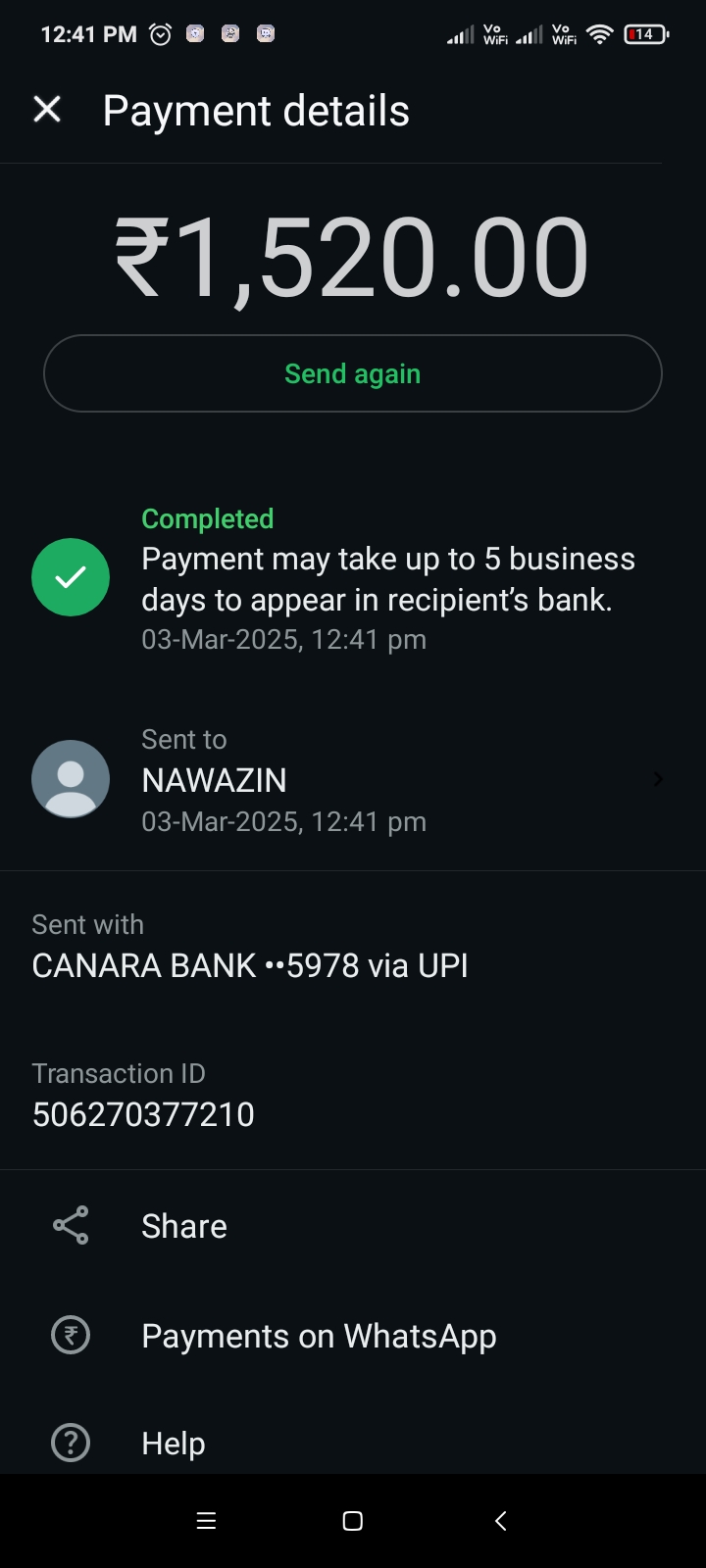The image size is (706, 1568).
Task: Close the Payment details screen
Action: click(x=47, y=110)
